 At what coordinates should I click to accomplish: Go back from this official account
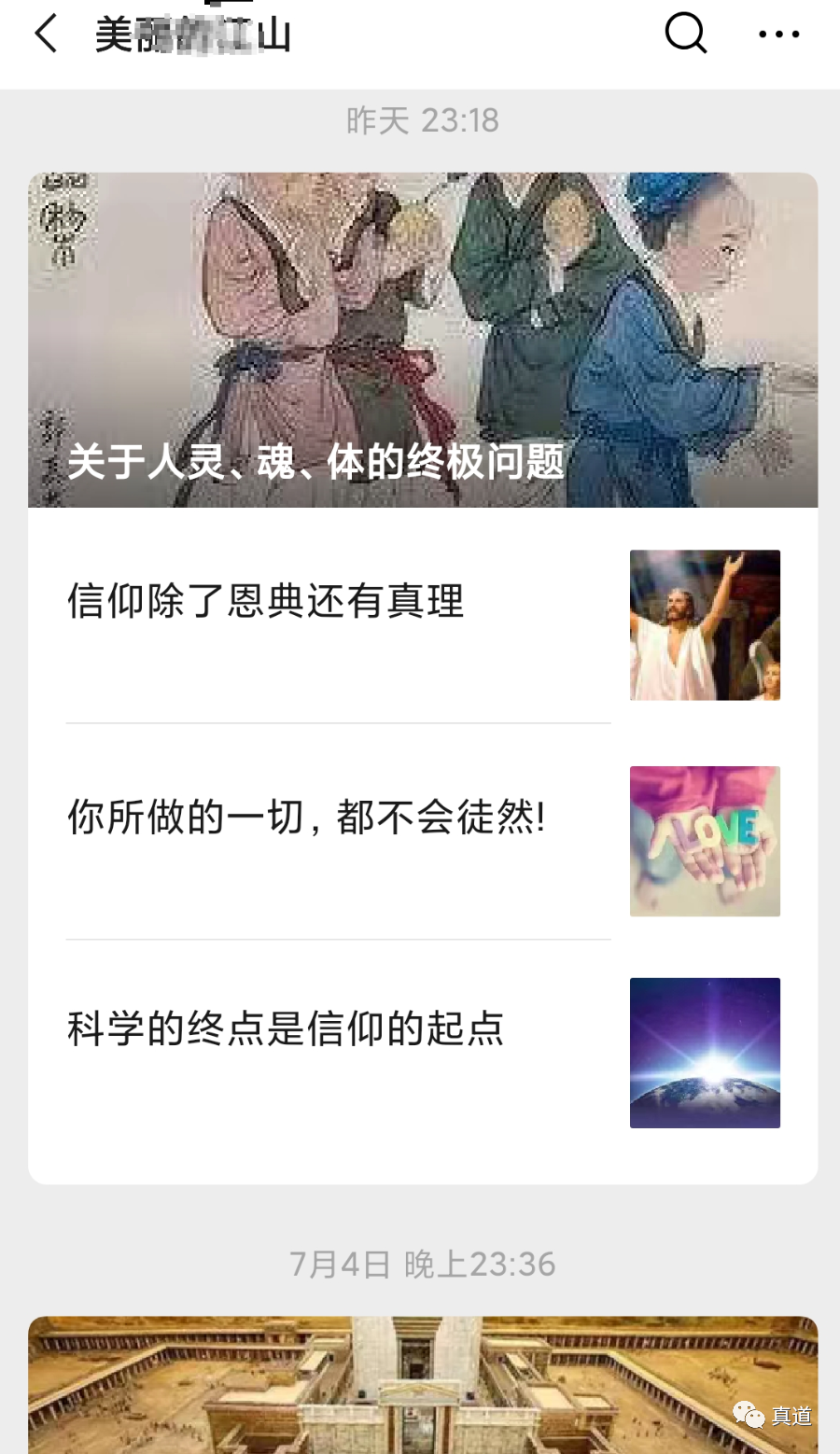[x=46, y=35]
